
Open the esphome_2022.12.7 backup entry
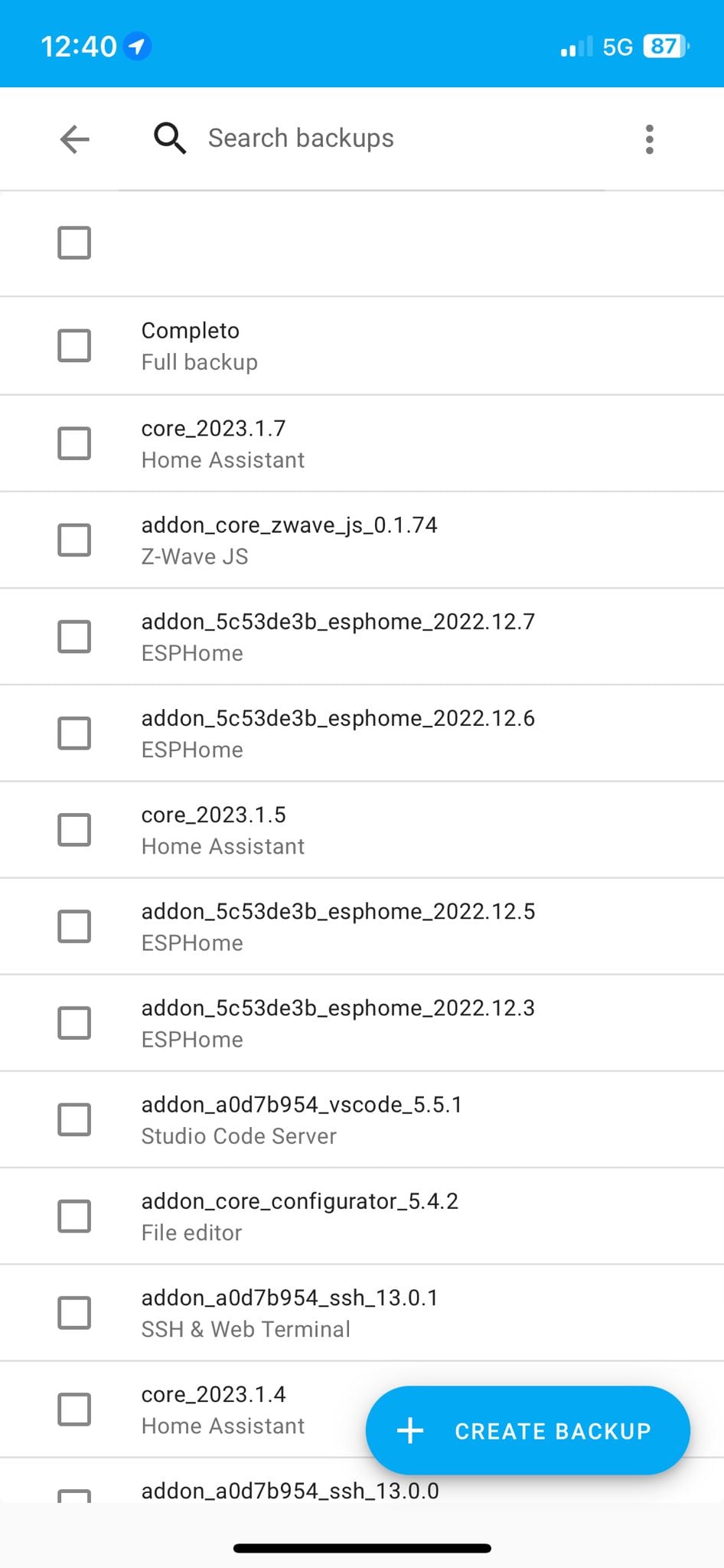pos(362,636)
